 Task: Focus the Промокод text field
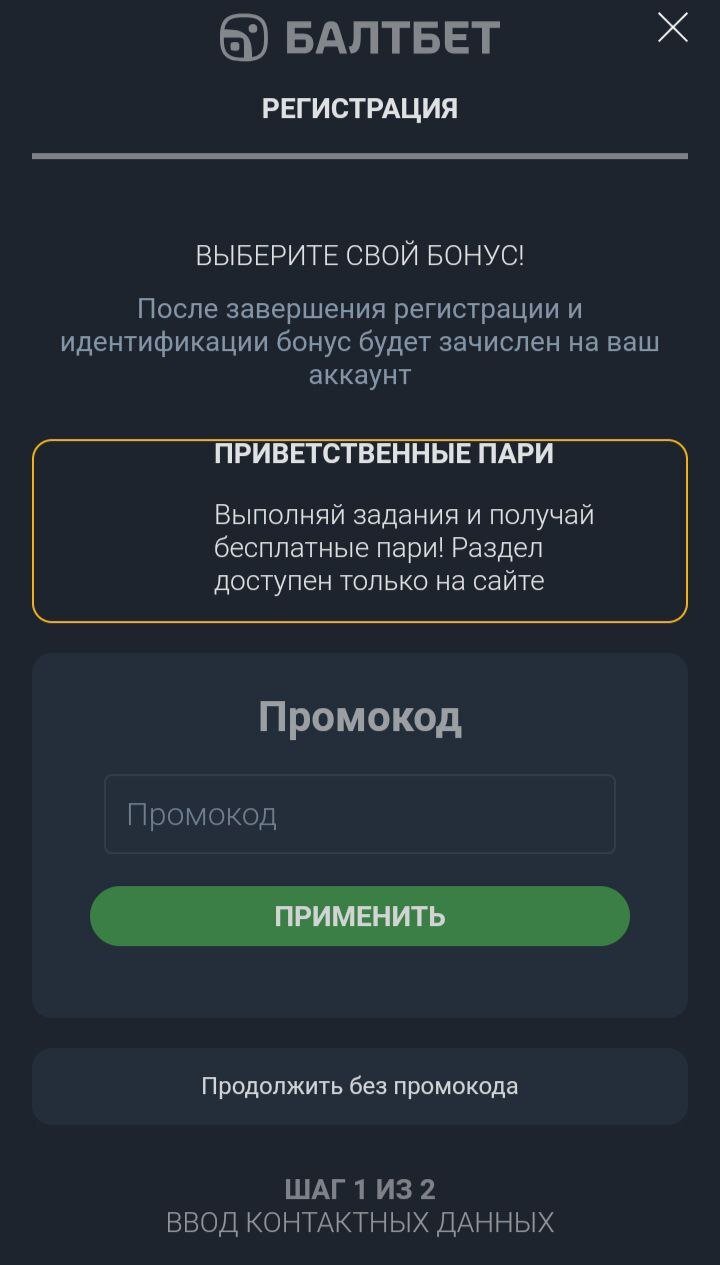[x=360, y=814]
